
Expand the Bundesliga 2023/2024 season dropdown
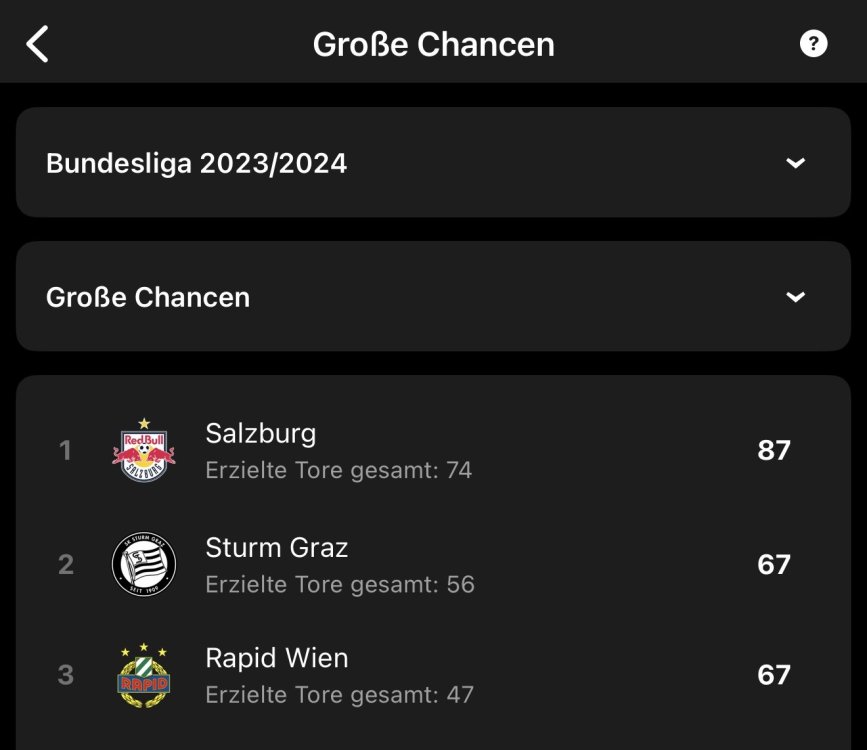433,163
